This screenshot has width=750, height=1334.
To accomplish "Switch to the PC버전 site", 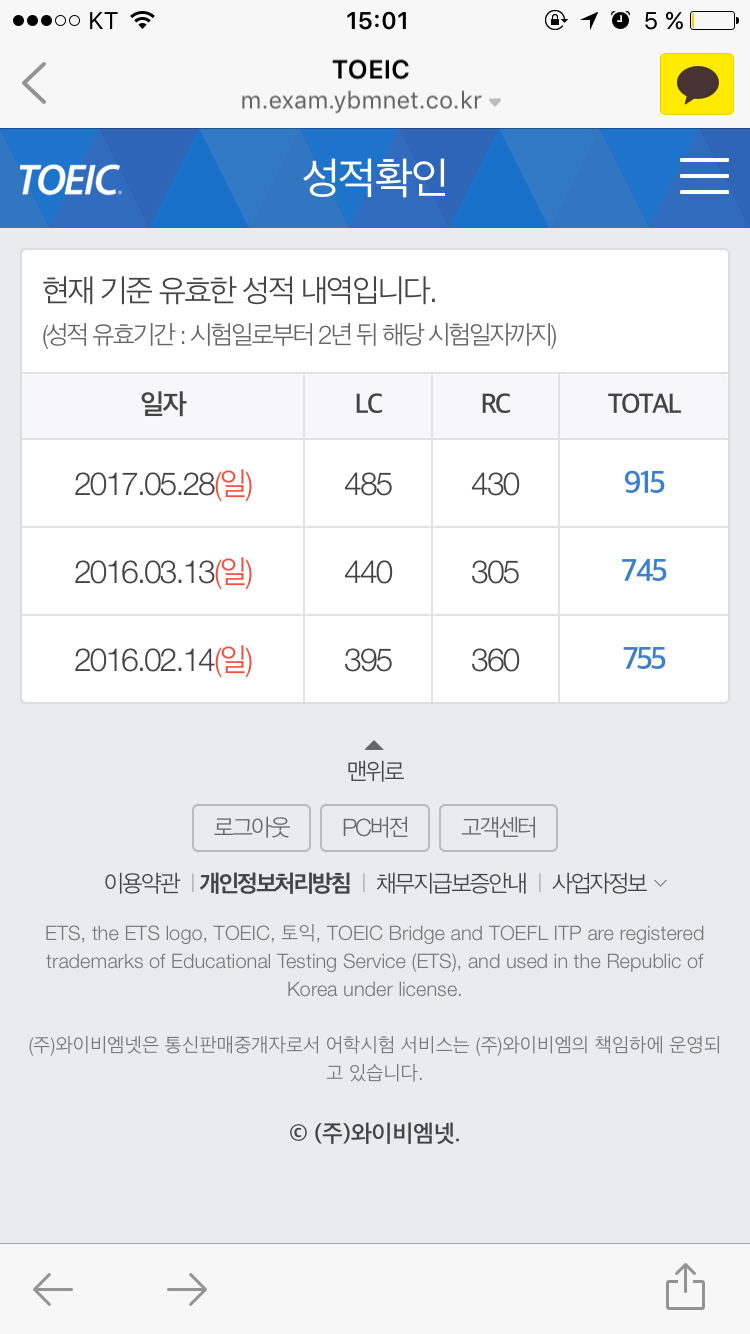I will pos(375,828).
